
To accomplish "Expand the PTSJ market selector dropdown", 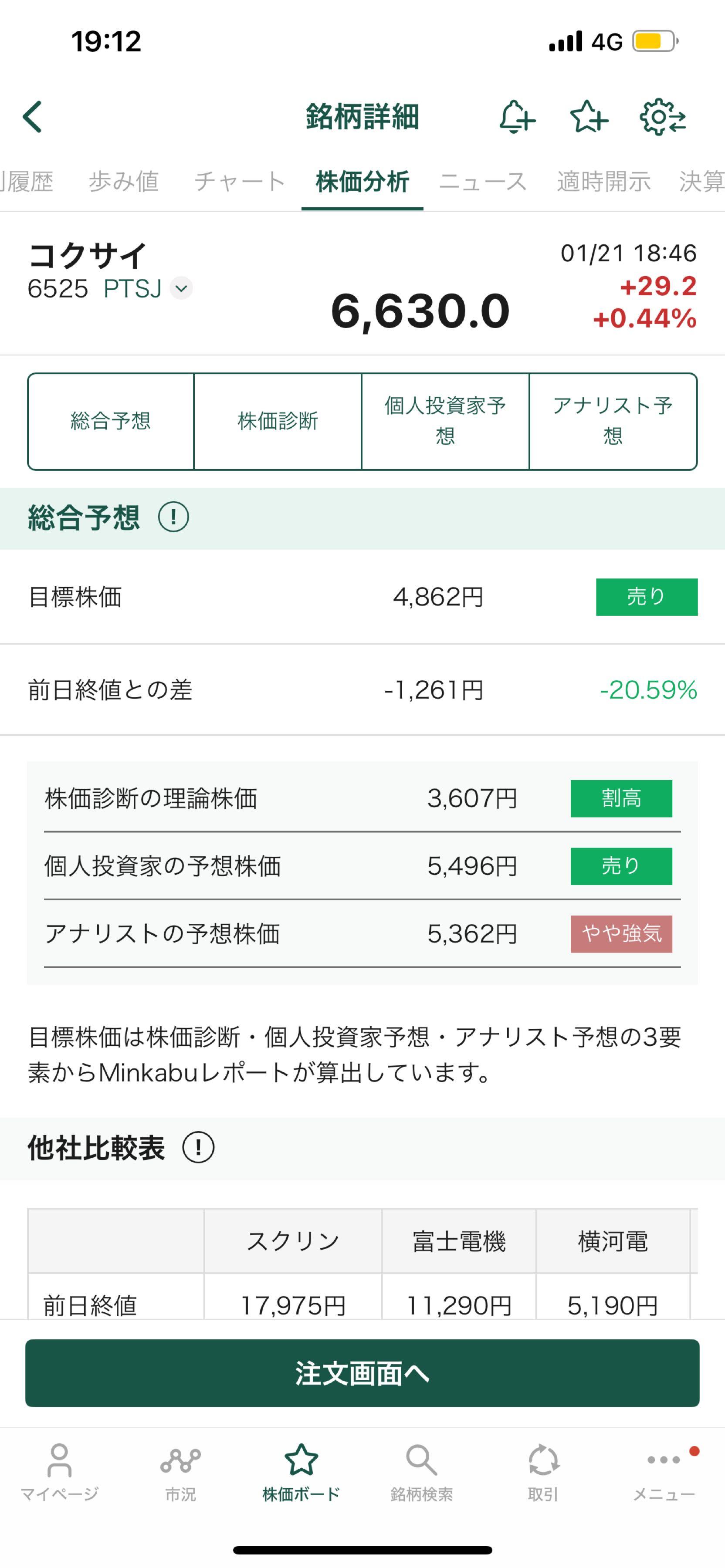I will point(180,288).
